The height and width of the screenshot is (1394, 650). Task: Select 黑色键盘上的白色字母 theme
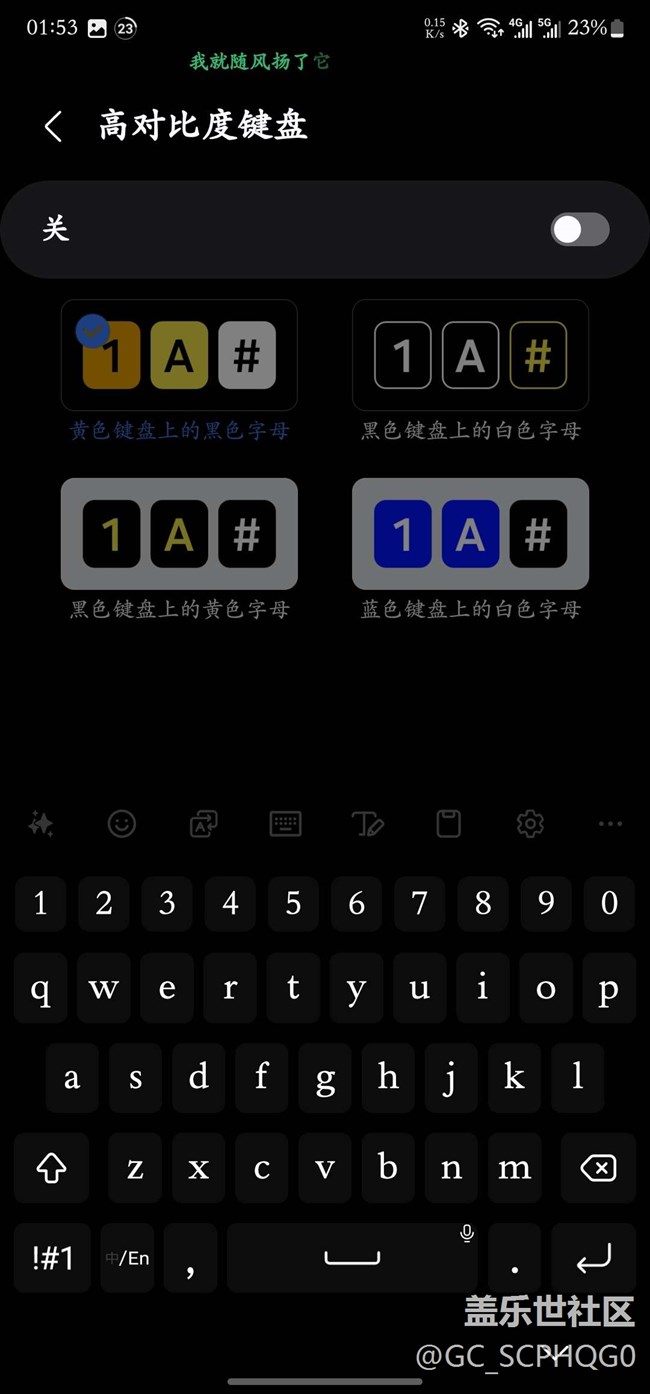pos(470,355)
